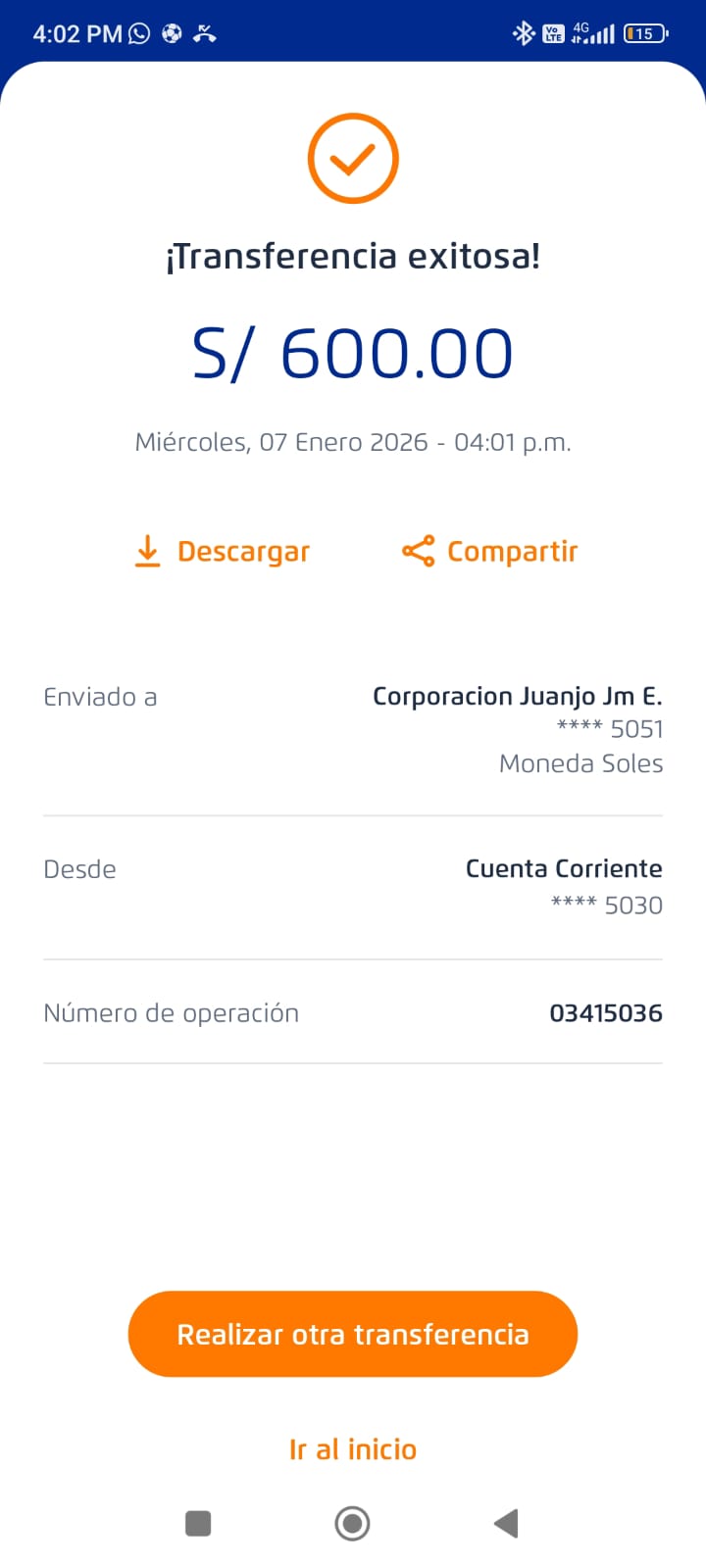
Task: Share the receipt via Compartir
Action: pos(490,552)
